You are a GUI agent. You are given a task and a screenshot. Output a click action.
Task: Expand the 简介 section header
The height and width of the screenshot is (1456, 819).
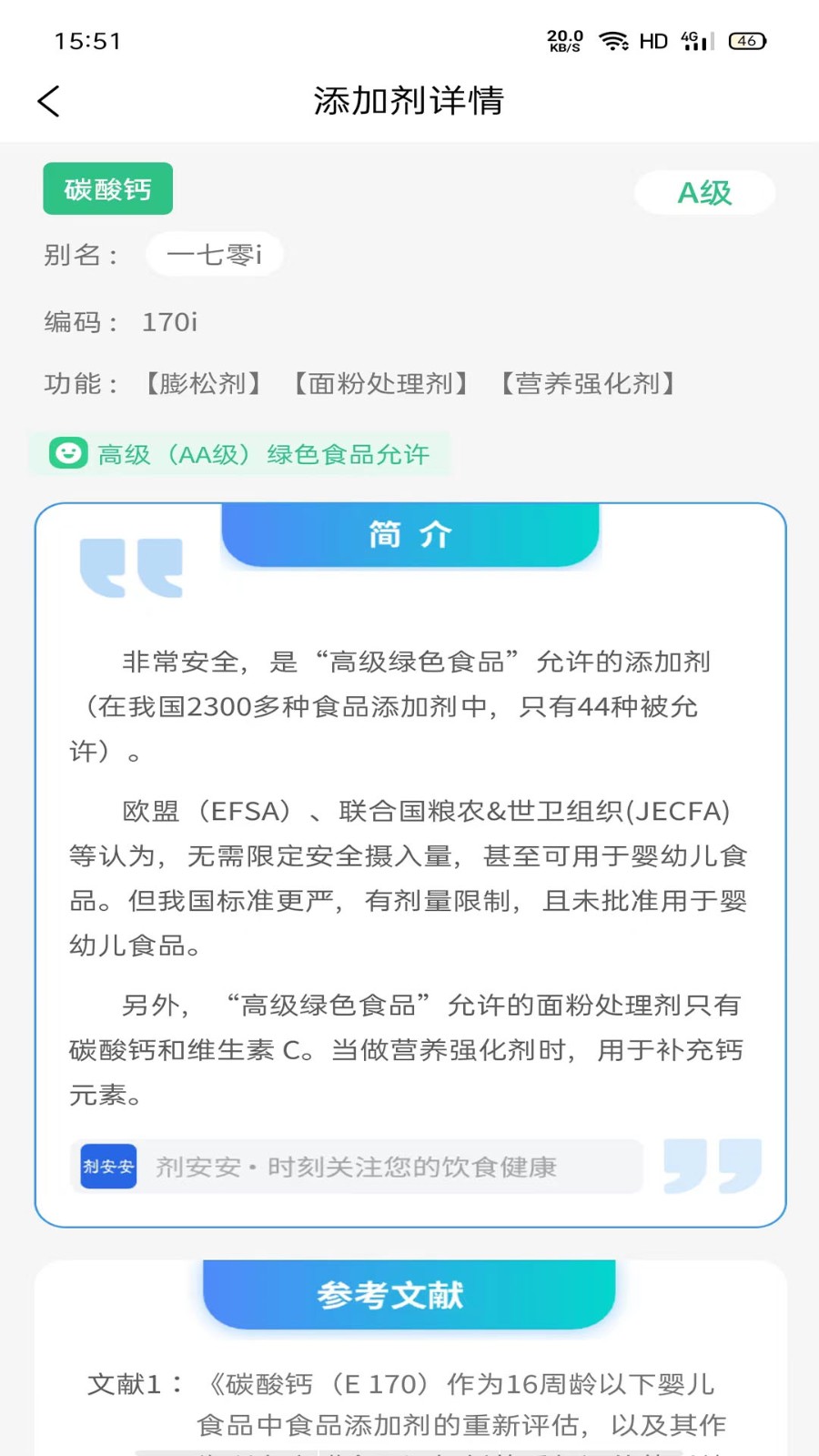tap(409, 535)
